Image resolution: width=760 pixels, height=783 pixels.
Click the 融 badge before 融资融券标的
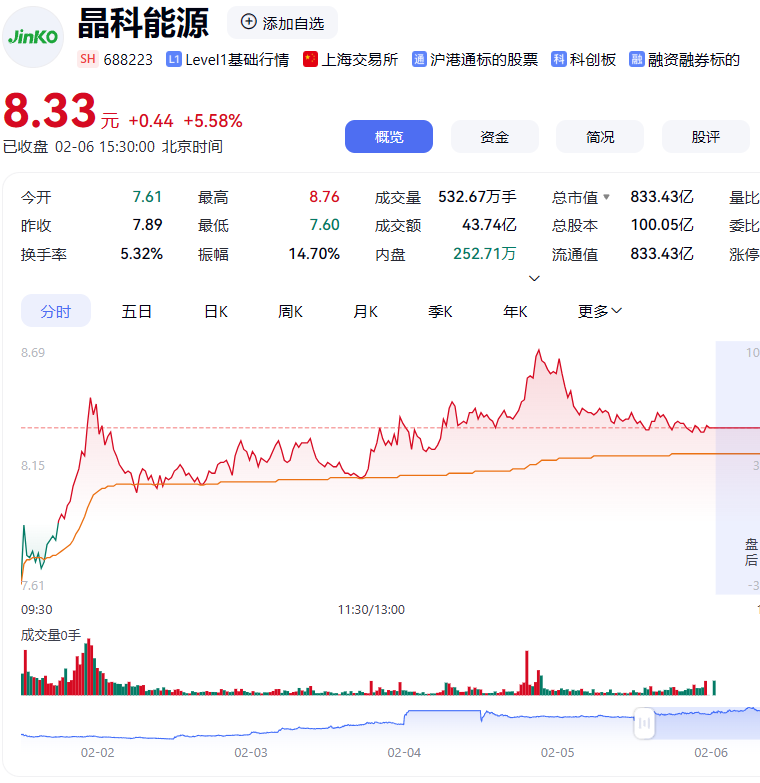pos(637,60)
